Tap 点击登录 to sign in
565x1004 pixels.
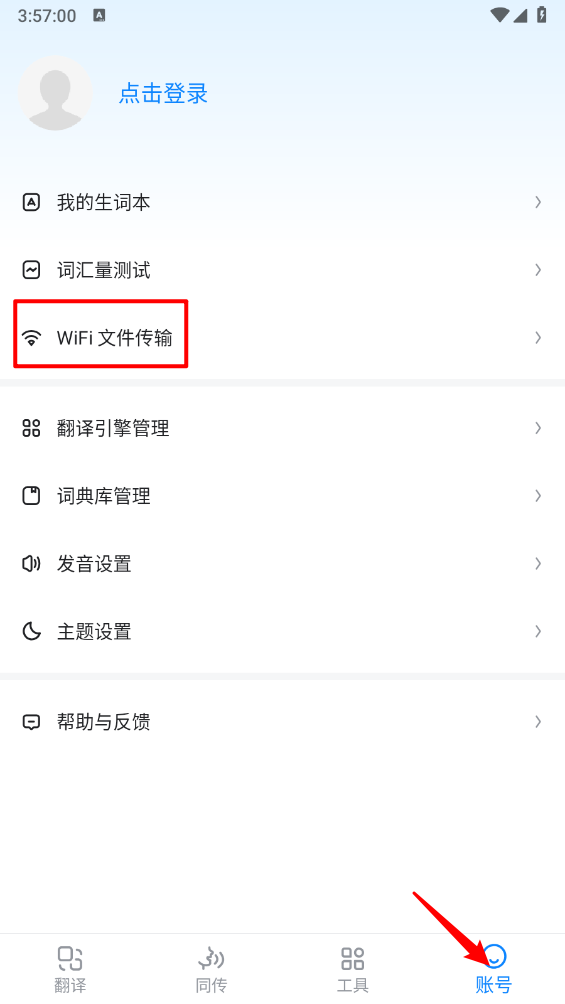[x=163, y=93]
